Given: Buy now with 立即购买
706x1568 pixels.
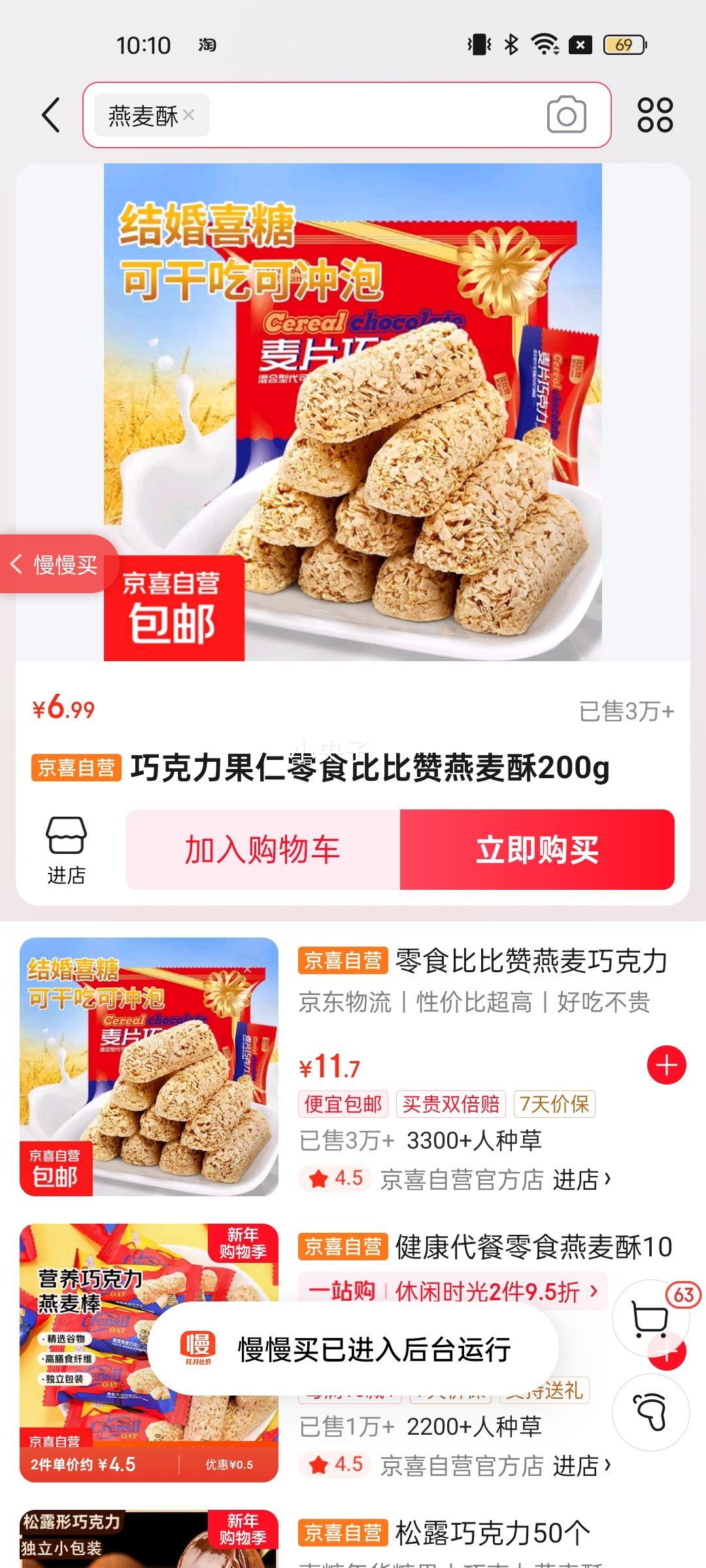Looking at the screenshot, I should coord(537,849).
